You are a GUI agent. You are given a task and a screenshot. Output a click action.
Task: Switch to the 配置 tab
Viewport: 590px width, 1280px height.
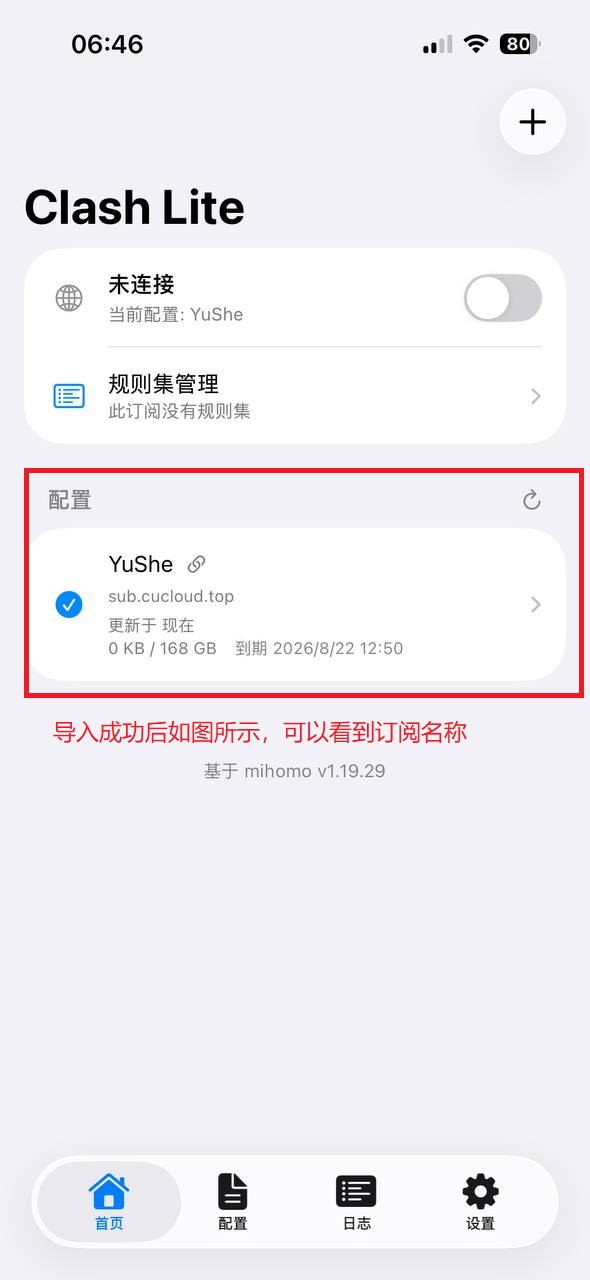click(x=233, y=1203)
